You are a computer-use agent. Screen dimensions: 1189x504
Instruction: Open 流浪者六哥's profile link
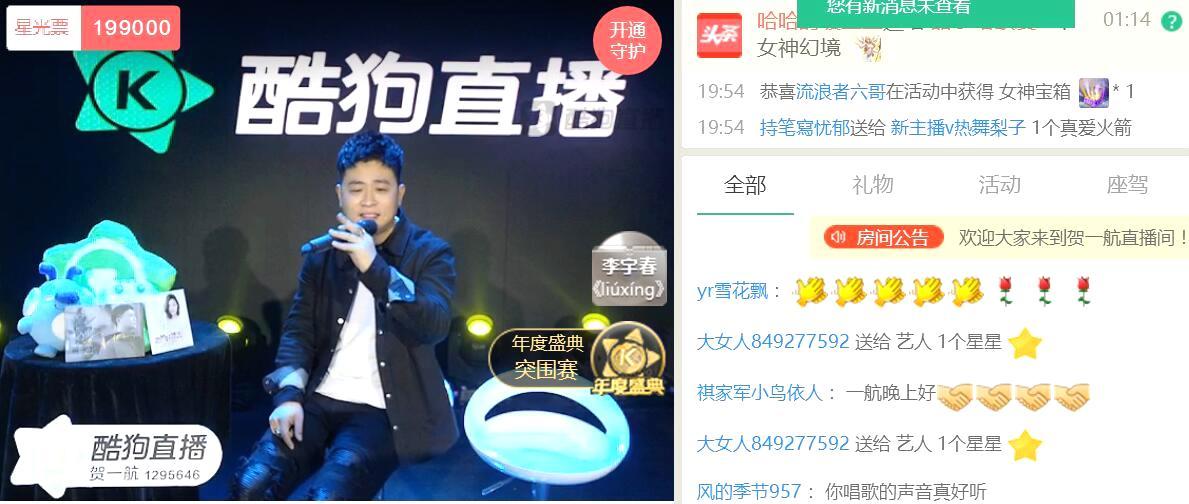point(839,92)
